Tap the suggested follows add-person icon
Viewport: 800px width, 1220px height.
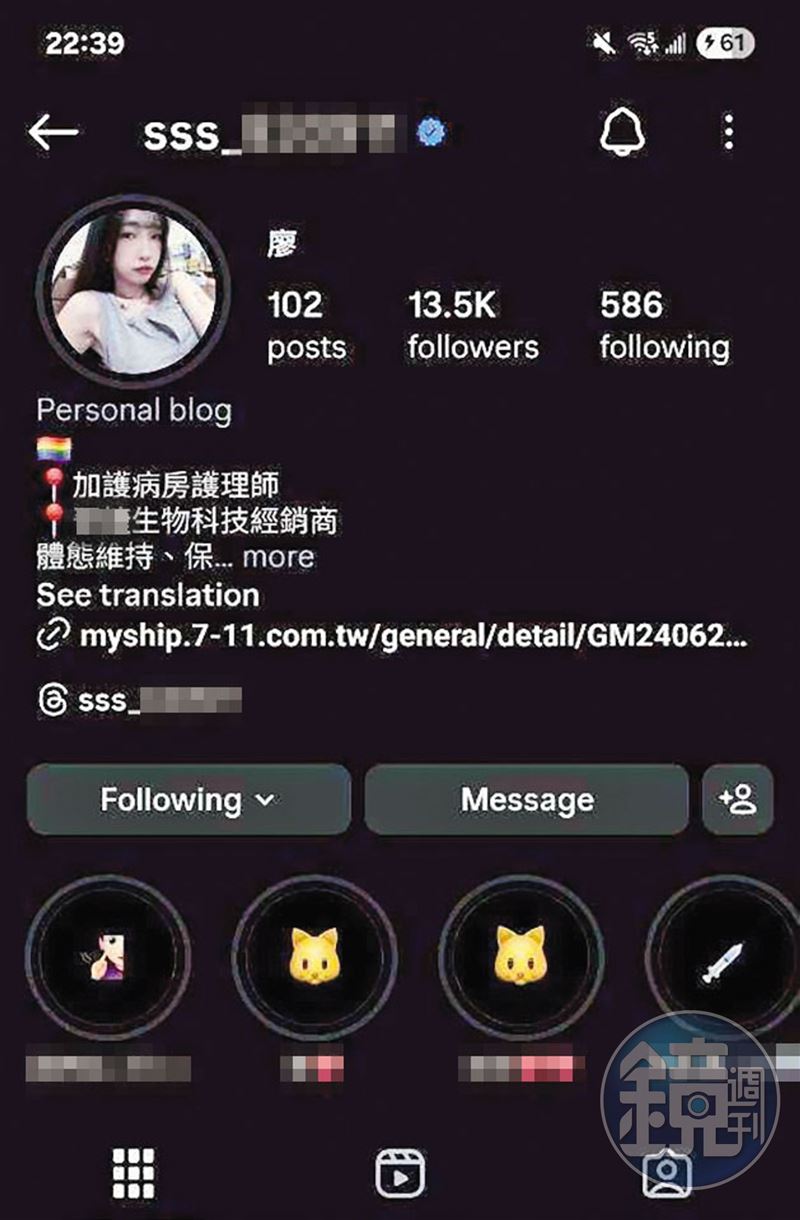[738, 799]
